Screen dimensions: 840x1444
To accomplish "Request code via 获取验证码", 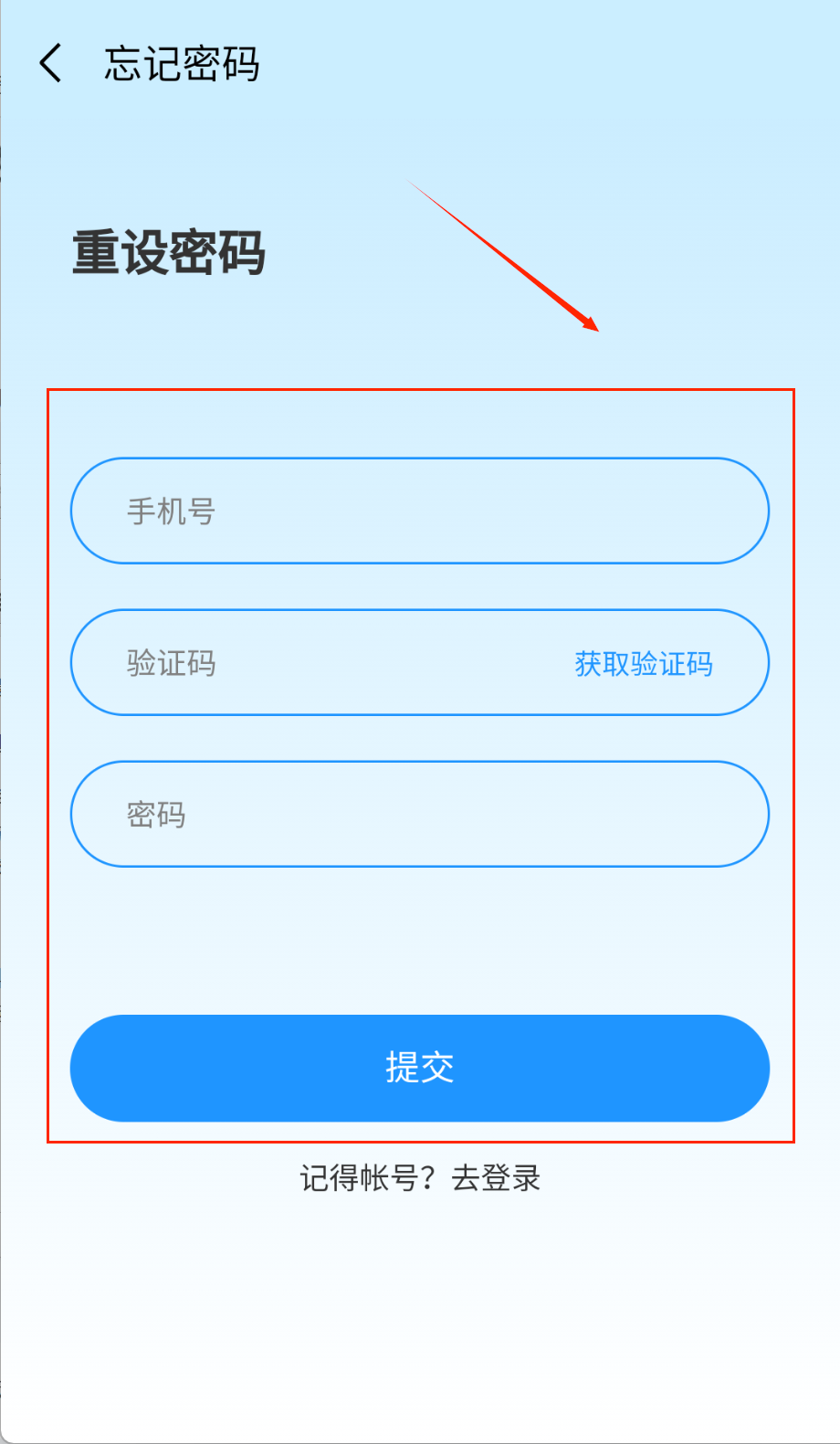I will click(x=643, y=664).
